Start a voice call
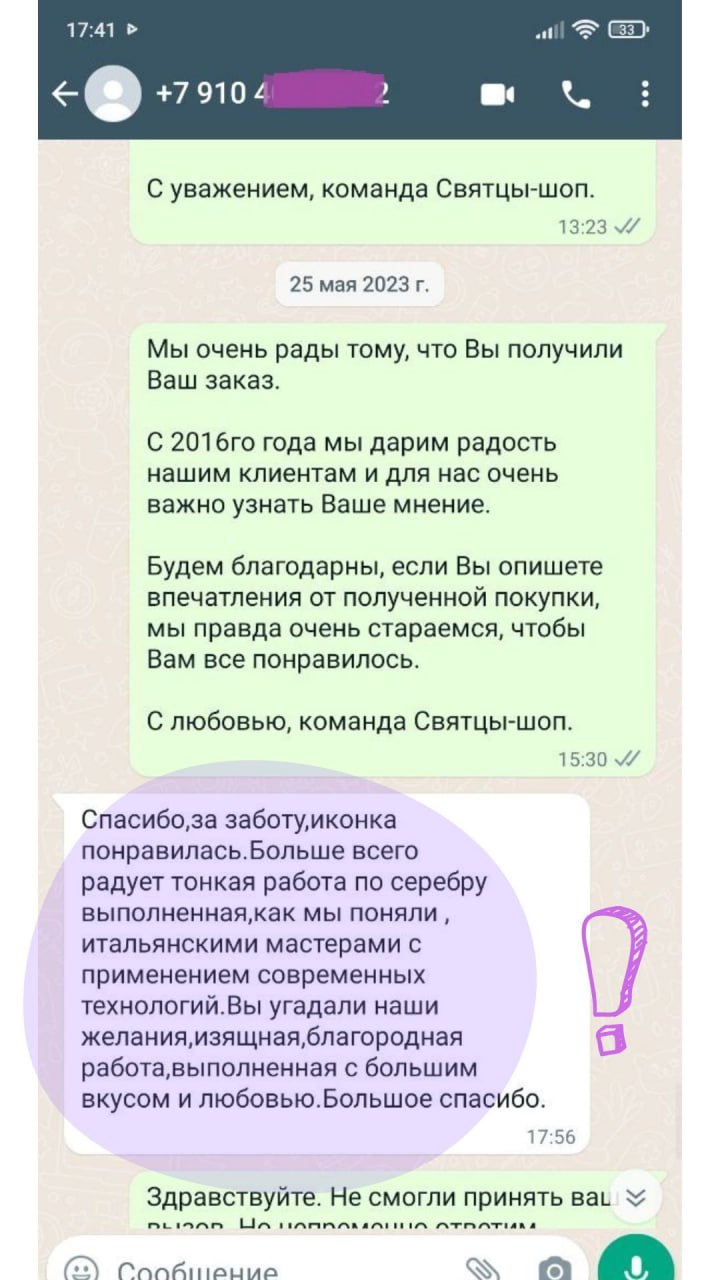This screenshot has width=720, height=1280. coord(576,95)
